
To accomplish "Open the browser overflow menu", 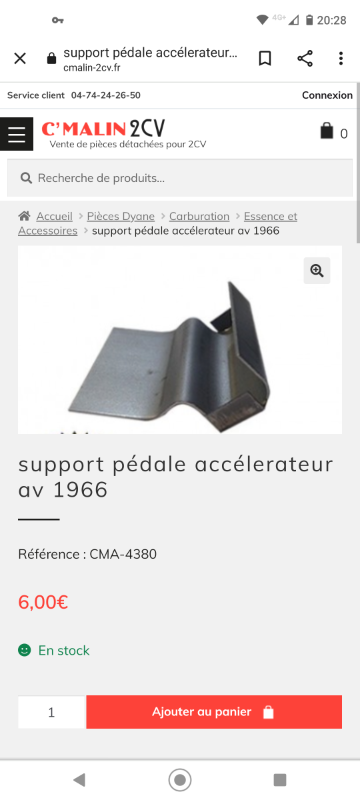I will pyautogui.click(x=341, y=59).
